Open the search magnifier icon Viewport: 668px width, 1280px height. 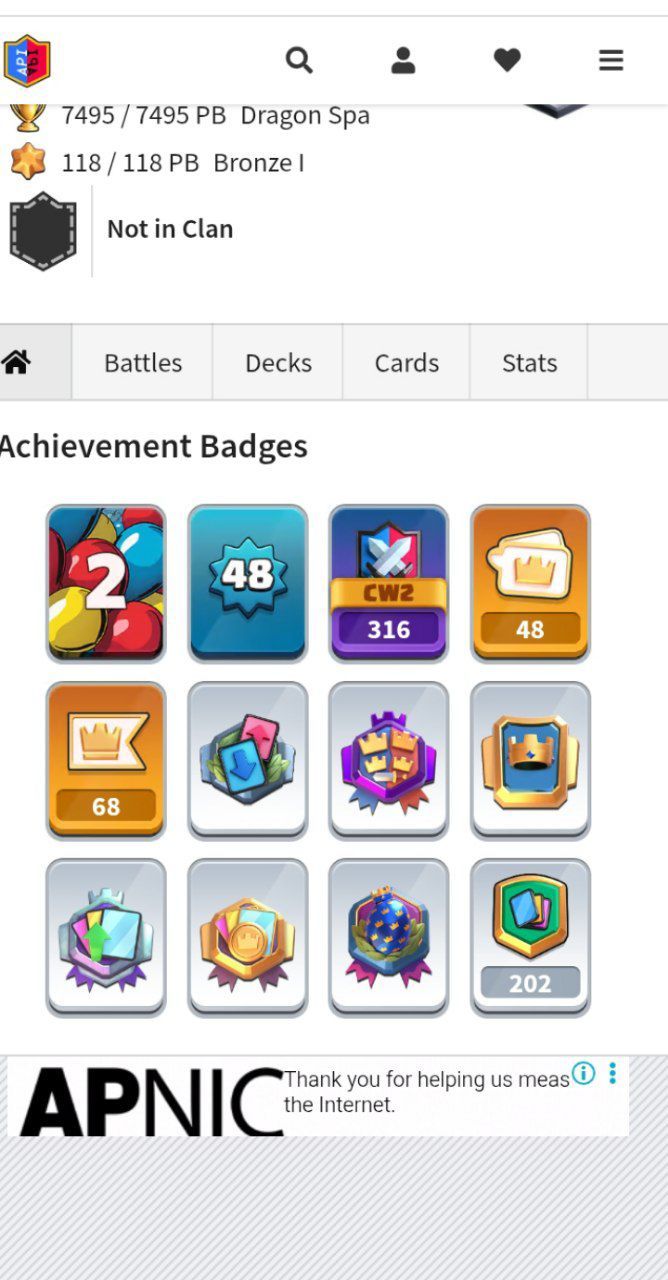(x=299, y=61)
